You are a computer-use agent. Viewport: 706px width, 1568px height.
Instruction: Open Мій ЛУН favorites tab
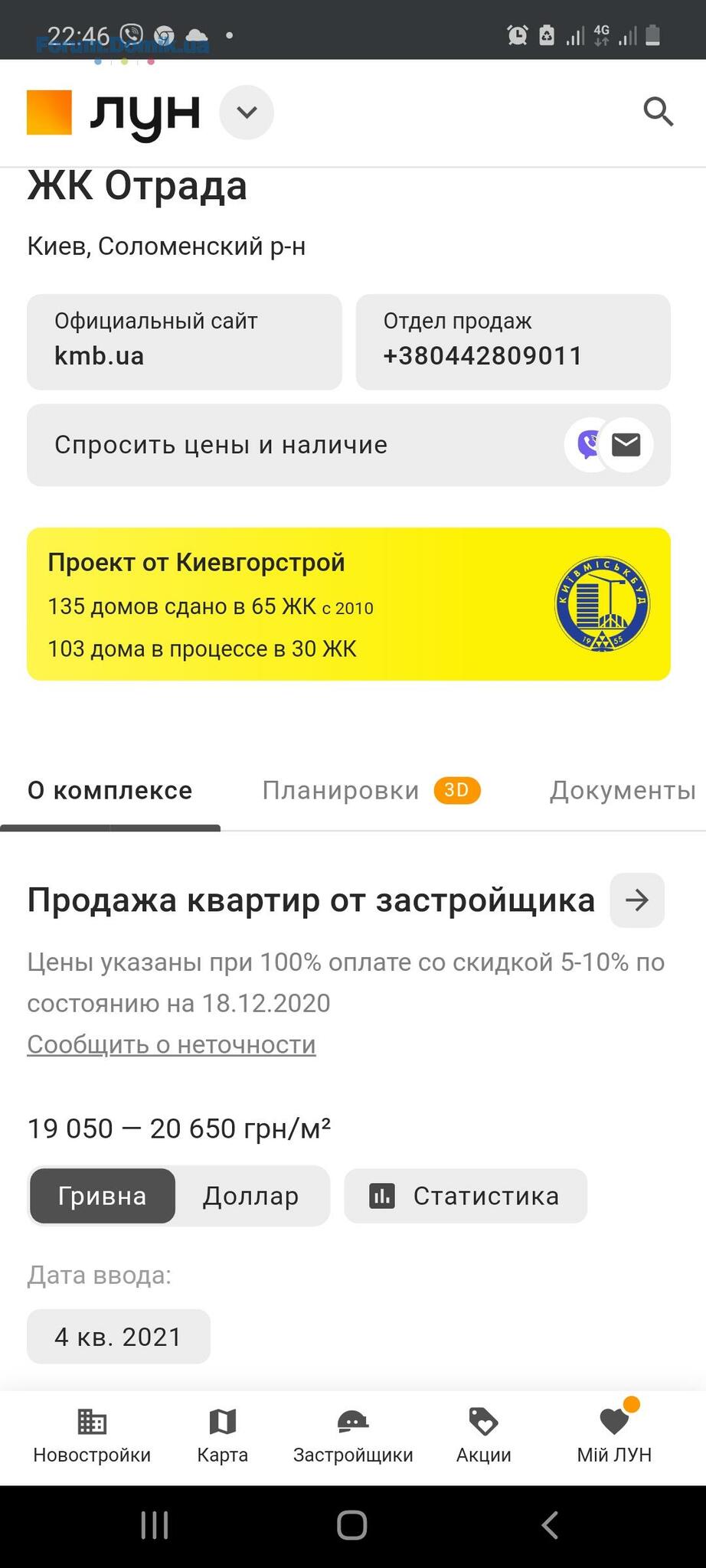pos(614,1436)
